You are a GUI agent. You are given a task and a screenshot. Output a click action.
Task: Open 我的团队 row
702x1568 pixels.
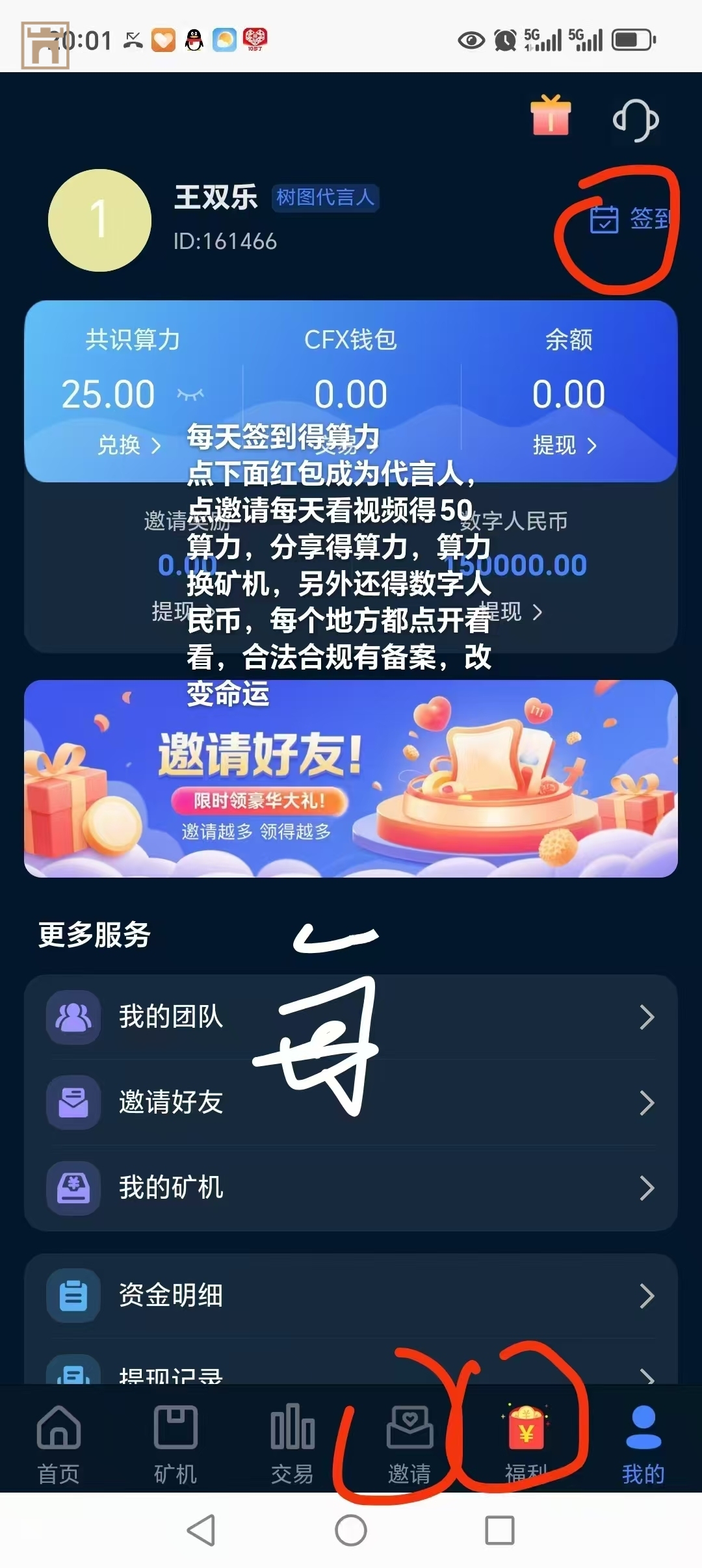point(351,1017)
